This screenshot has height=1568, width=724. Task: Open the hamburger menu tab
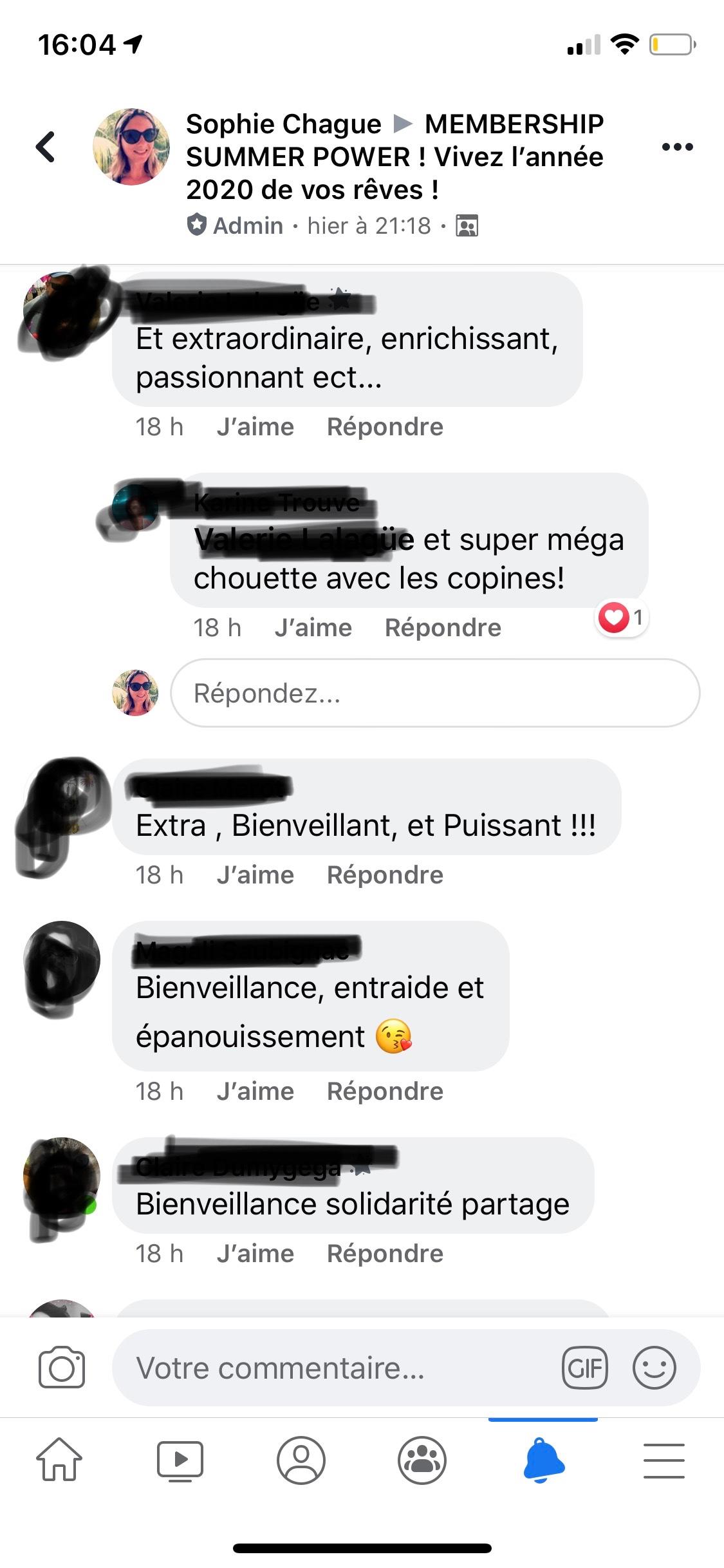click(x=664, y=1460)
